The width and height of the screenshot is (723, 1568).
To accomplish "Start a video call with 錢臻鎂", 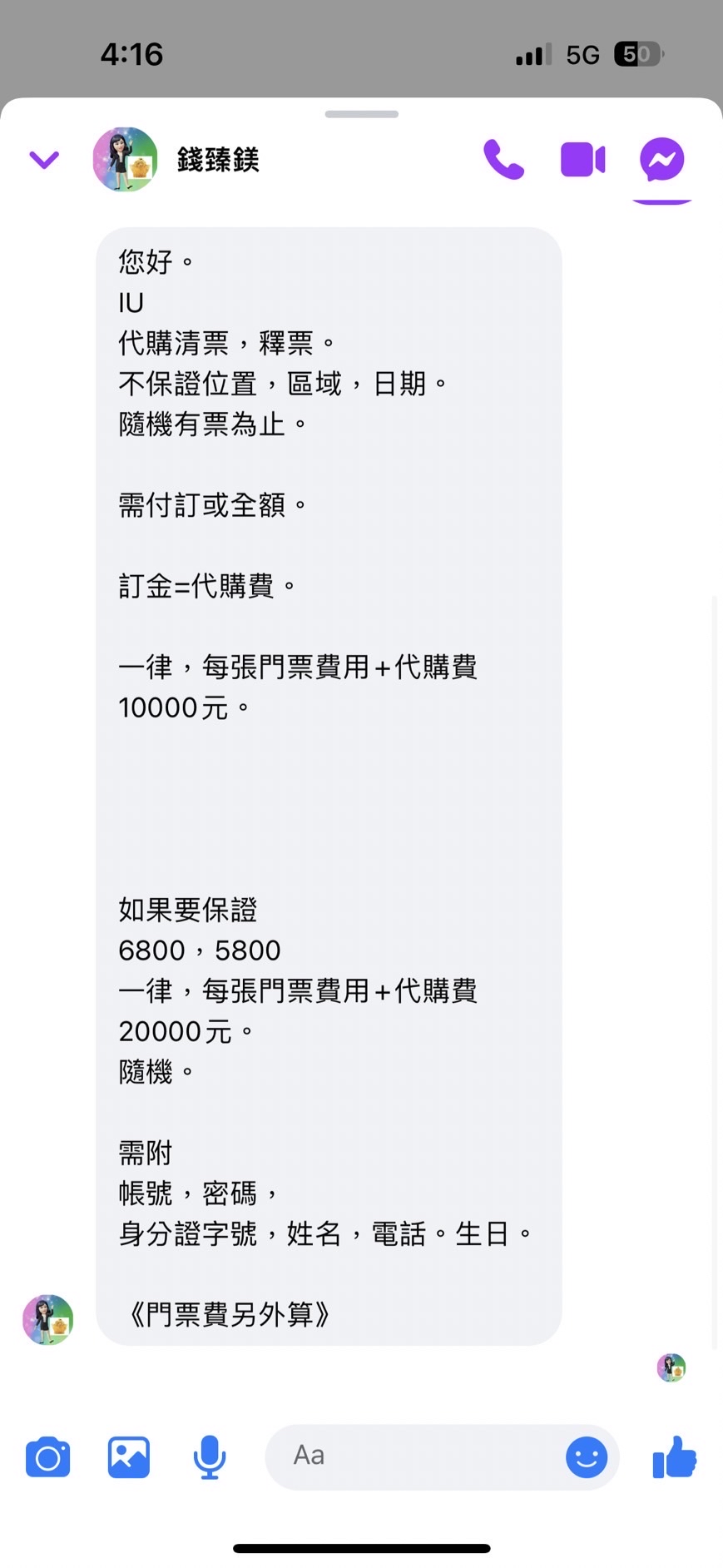I will (x=582, y=160).
